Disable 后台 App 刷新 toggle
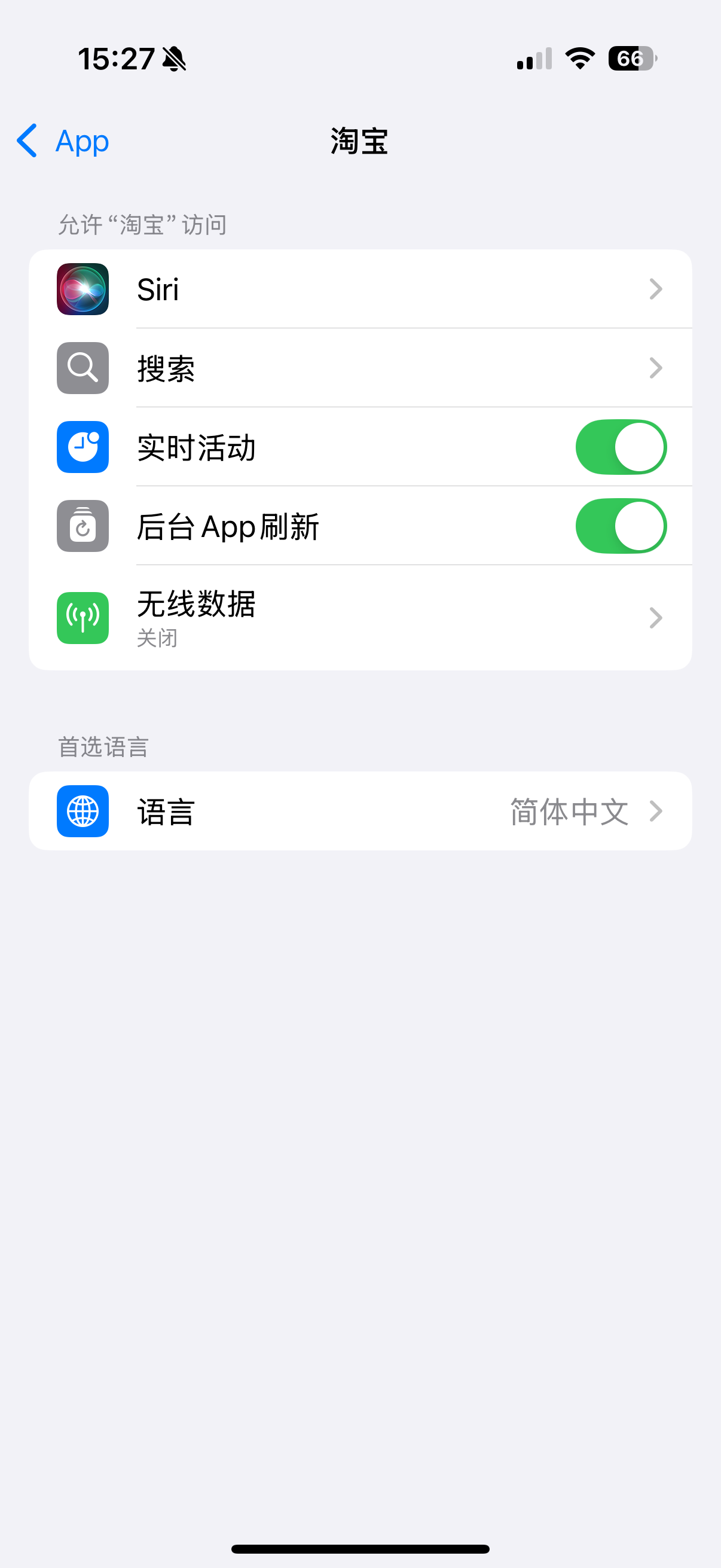The height and width of the screenshot is (1568, 721). click(620, 526)
